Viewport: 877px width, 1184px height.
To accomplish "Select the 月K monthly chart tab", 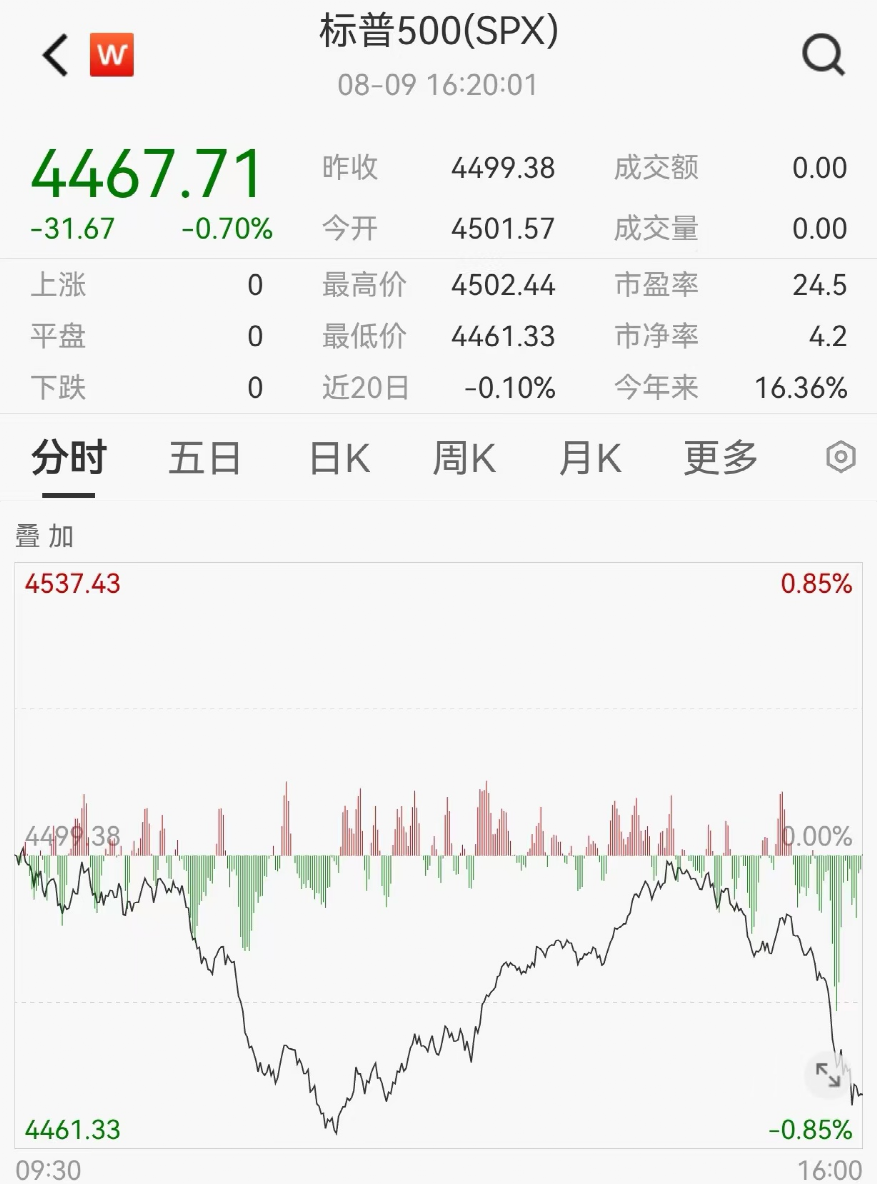I will pos(589,457).
